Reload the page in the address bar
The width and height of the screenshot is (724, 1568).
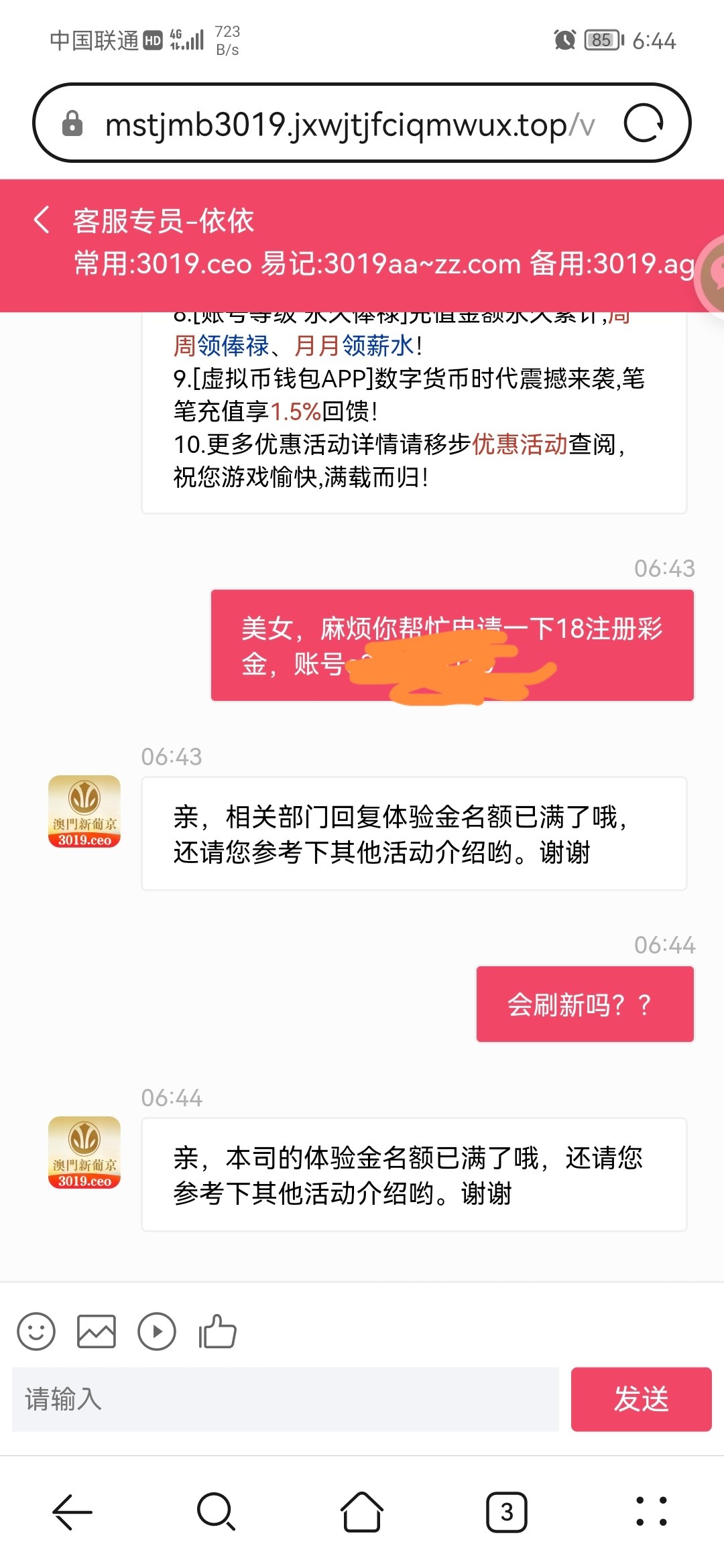tap(644, 123)
